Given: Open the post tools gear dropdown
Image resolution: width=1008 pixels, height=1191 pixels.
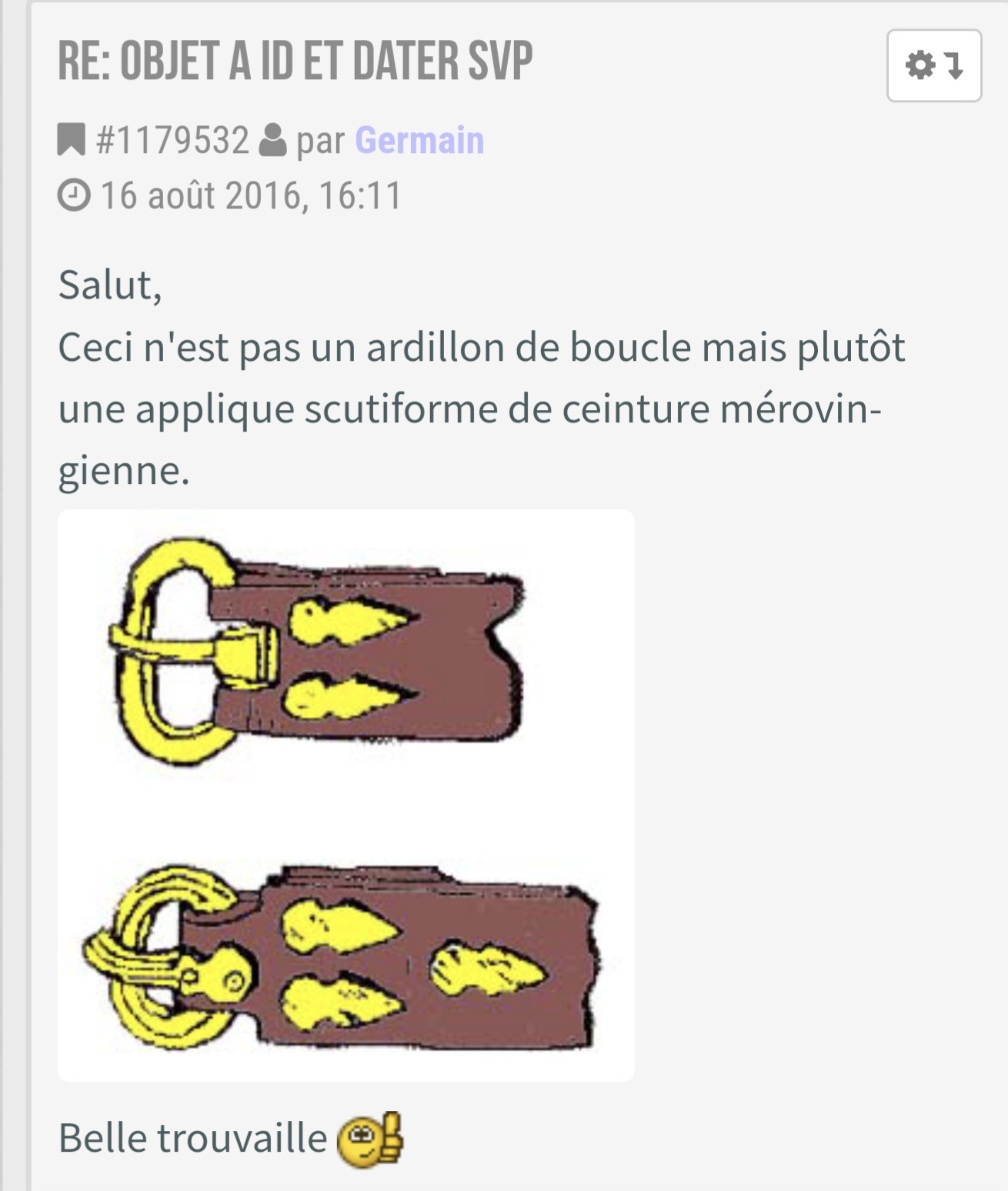Looking at the screenshot, I should (x=933, y=66).
